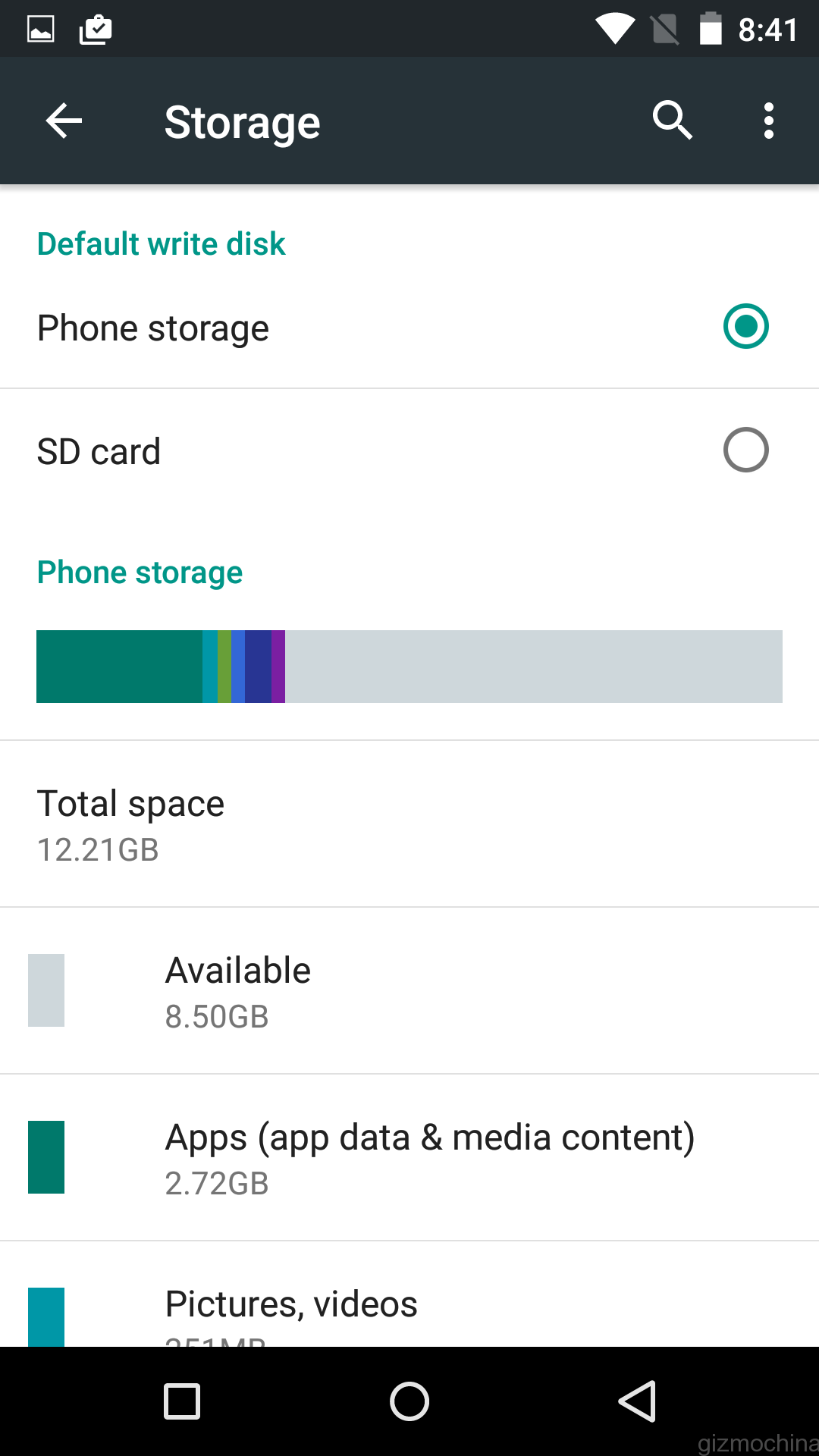819x1456 pixels.
Task: Tap the system home button
Action: (409, 1401)
